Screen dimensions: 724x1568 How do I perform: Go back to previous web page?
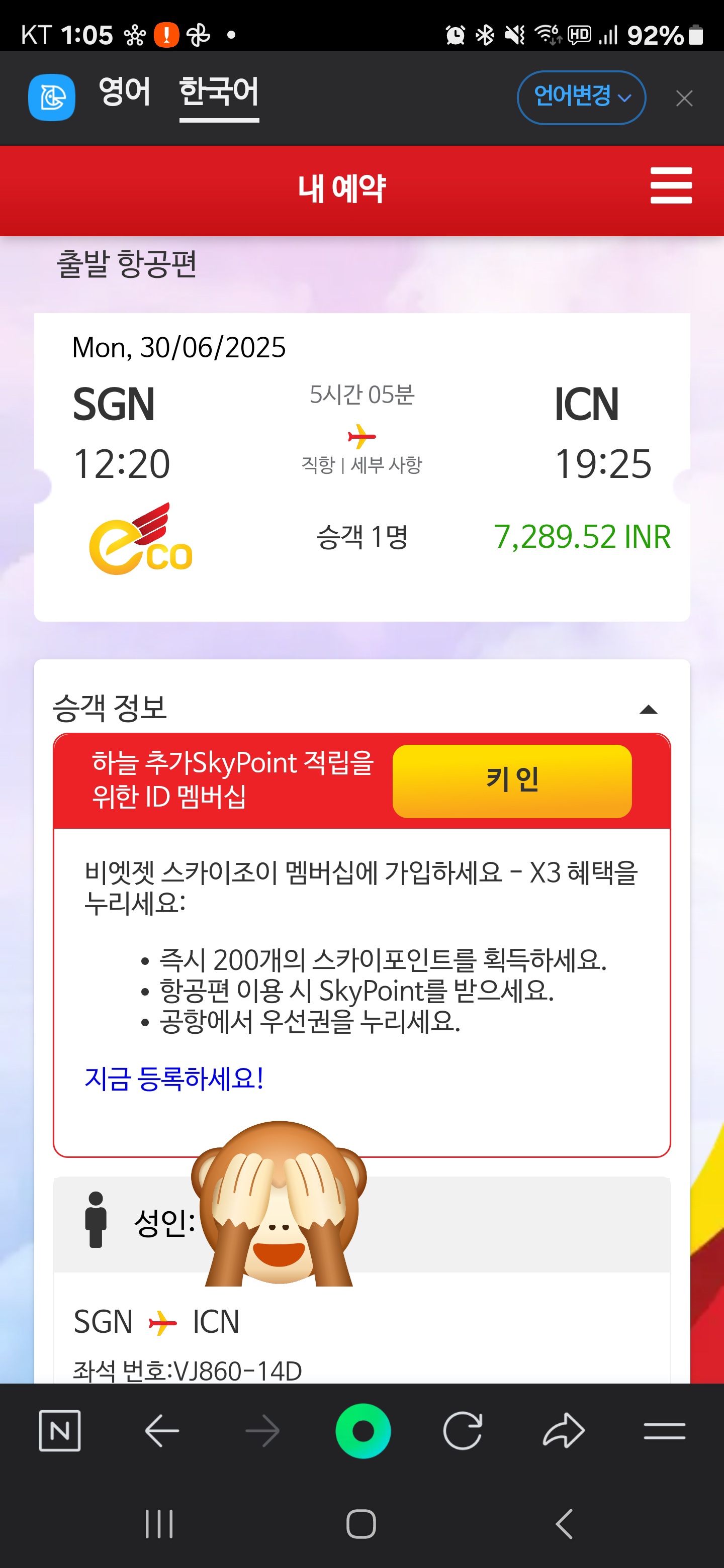click(162, 1430)
